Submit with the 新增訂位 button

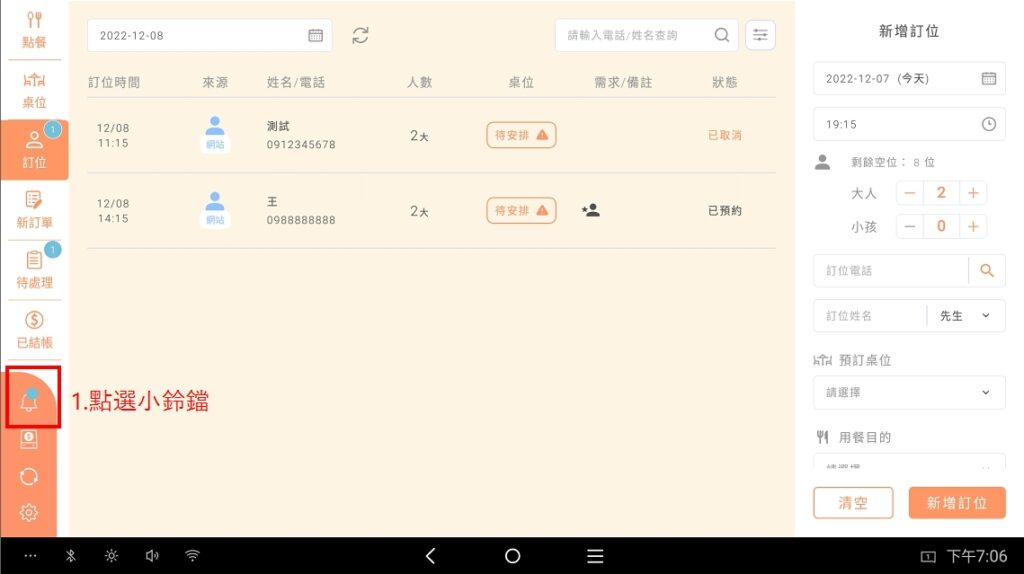pyautogui.click(x=956, y=503)
